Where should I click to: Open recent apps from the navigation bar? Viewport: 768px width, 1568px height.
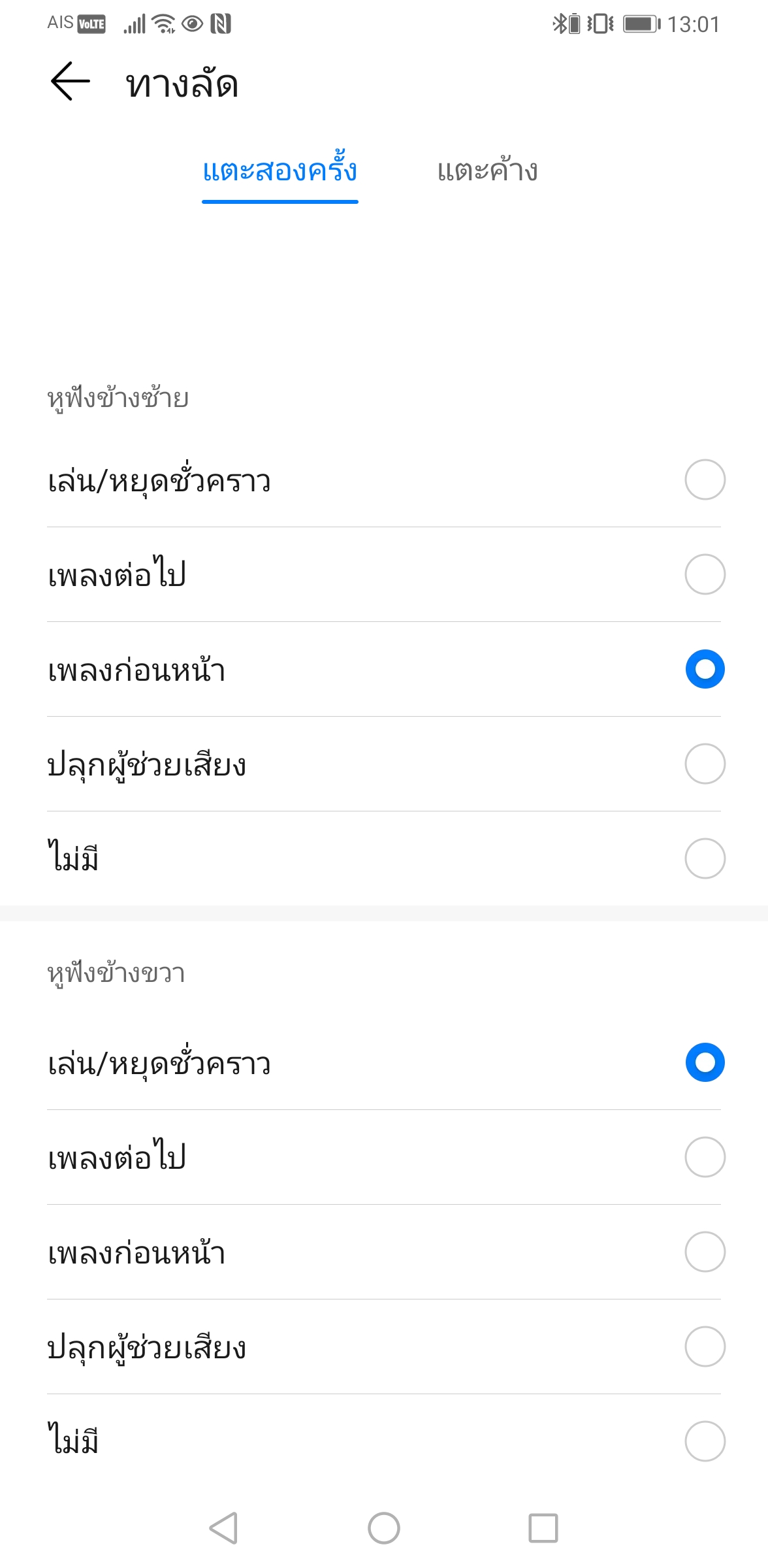tap(543, 1528)
